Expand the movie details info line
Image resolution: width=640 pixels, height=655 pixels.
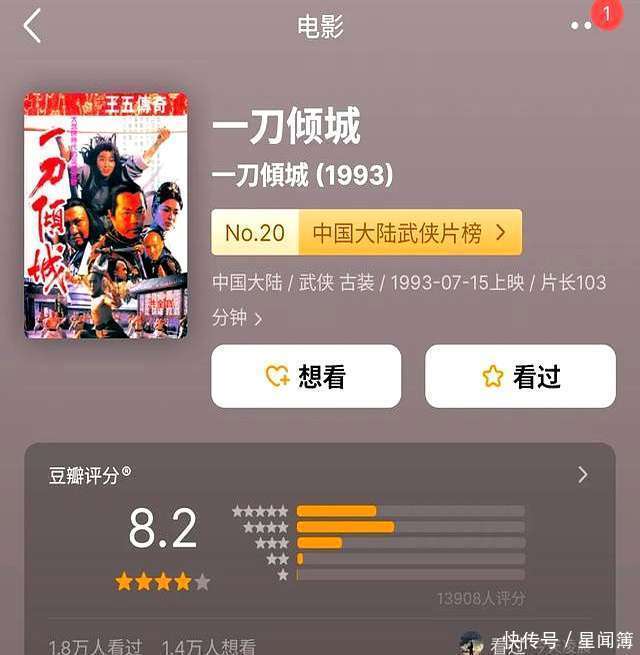pyautogui.click(x=258, y=319)
